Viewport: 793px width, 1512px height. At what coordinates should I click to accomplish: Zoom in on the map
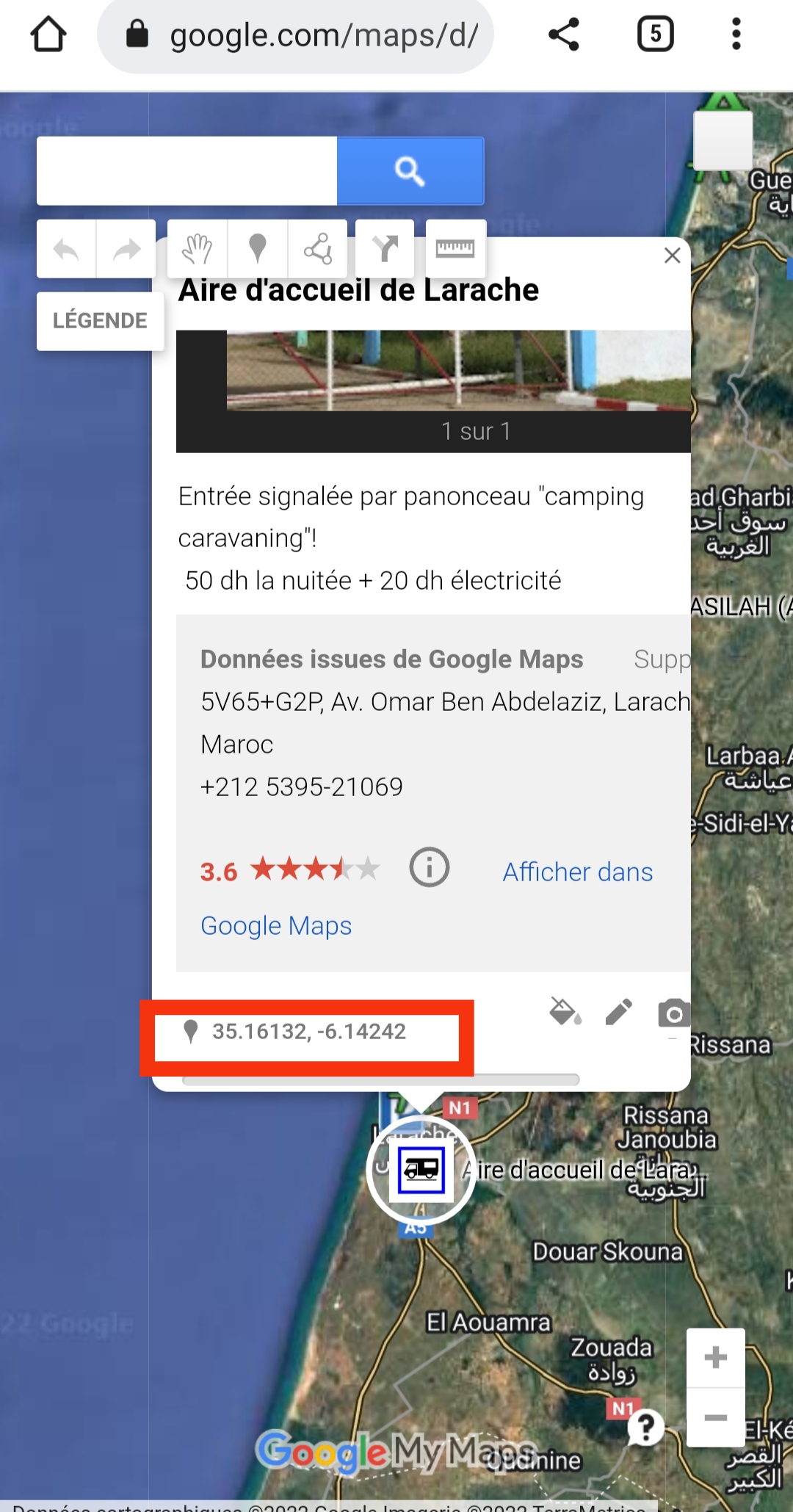tap(715, 1358)
